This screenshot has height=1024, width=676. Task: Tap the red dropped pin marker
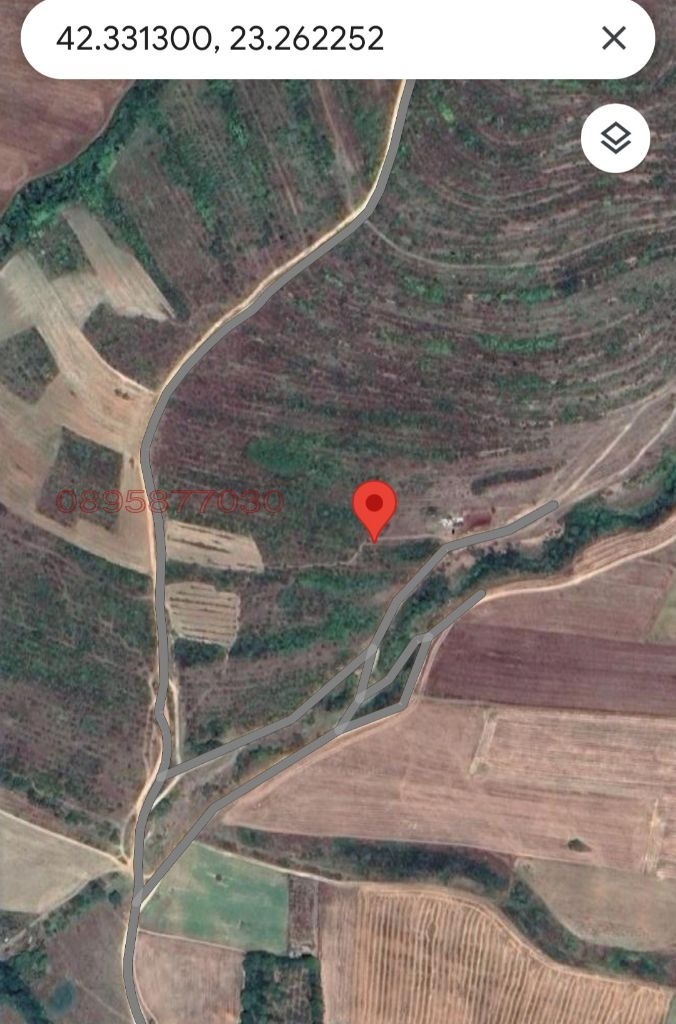(x=376, y=507)
